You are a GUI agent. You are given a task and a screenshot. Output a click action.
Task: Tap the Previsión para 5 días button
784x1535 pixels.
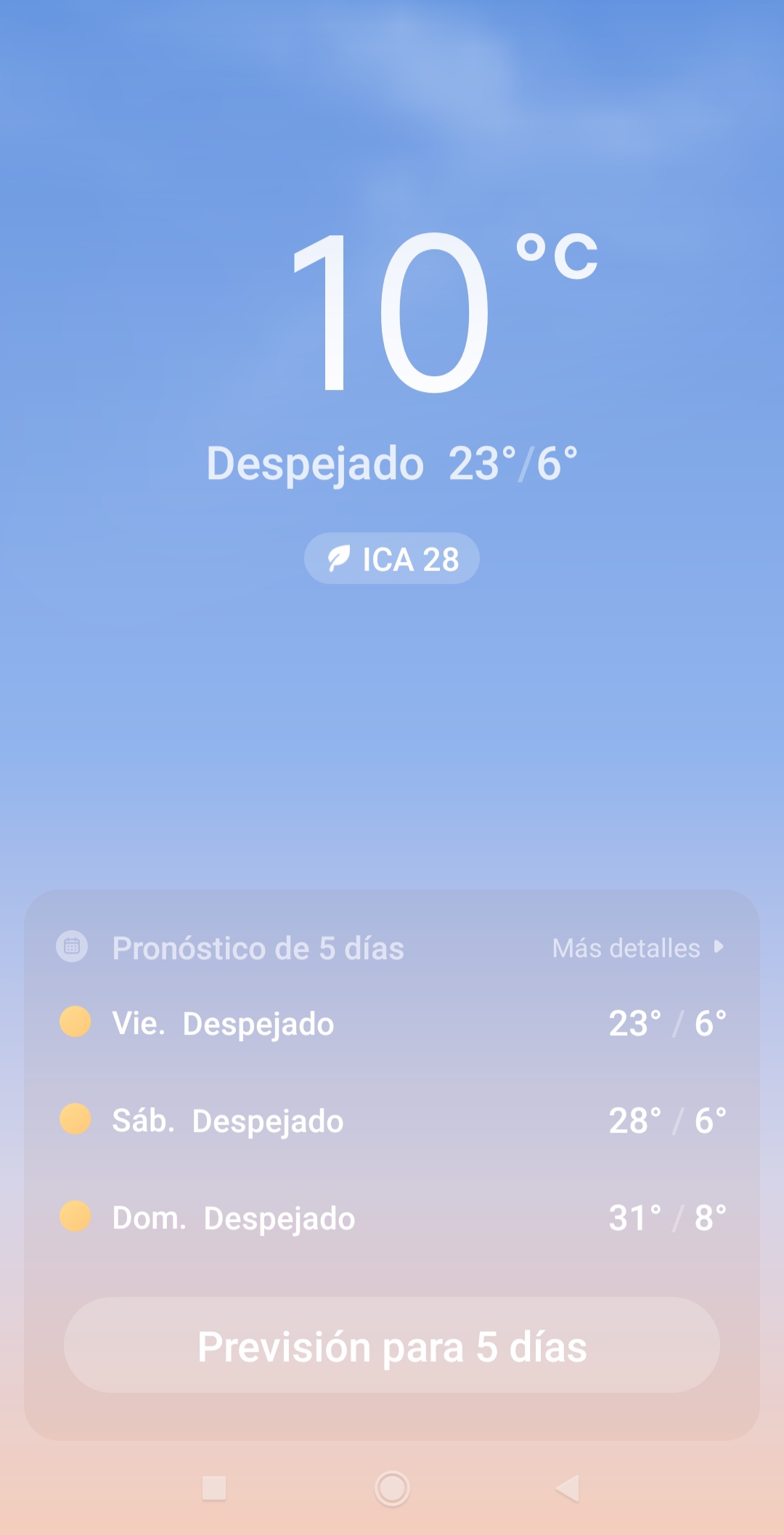coord(392,1345)
